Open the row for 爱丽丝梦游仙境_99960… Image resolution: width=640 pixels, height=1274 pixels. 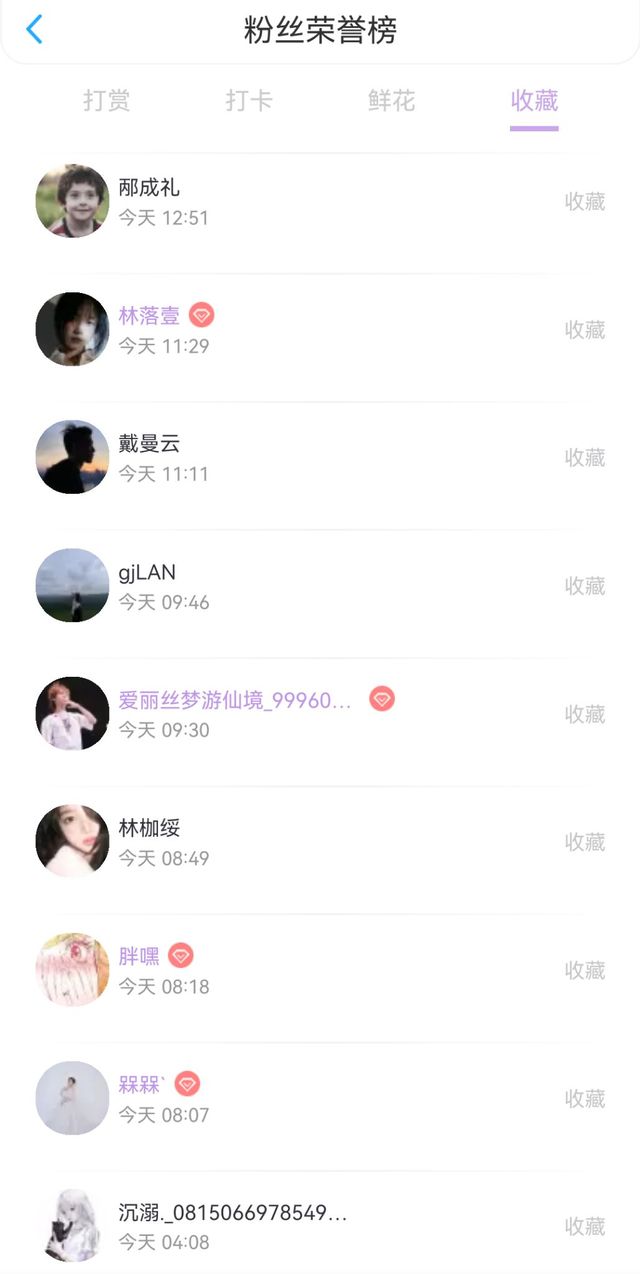coord(320,713)
